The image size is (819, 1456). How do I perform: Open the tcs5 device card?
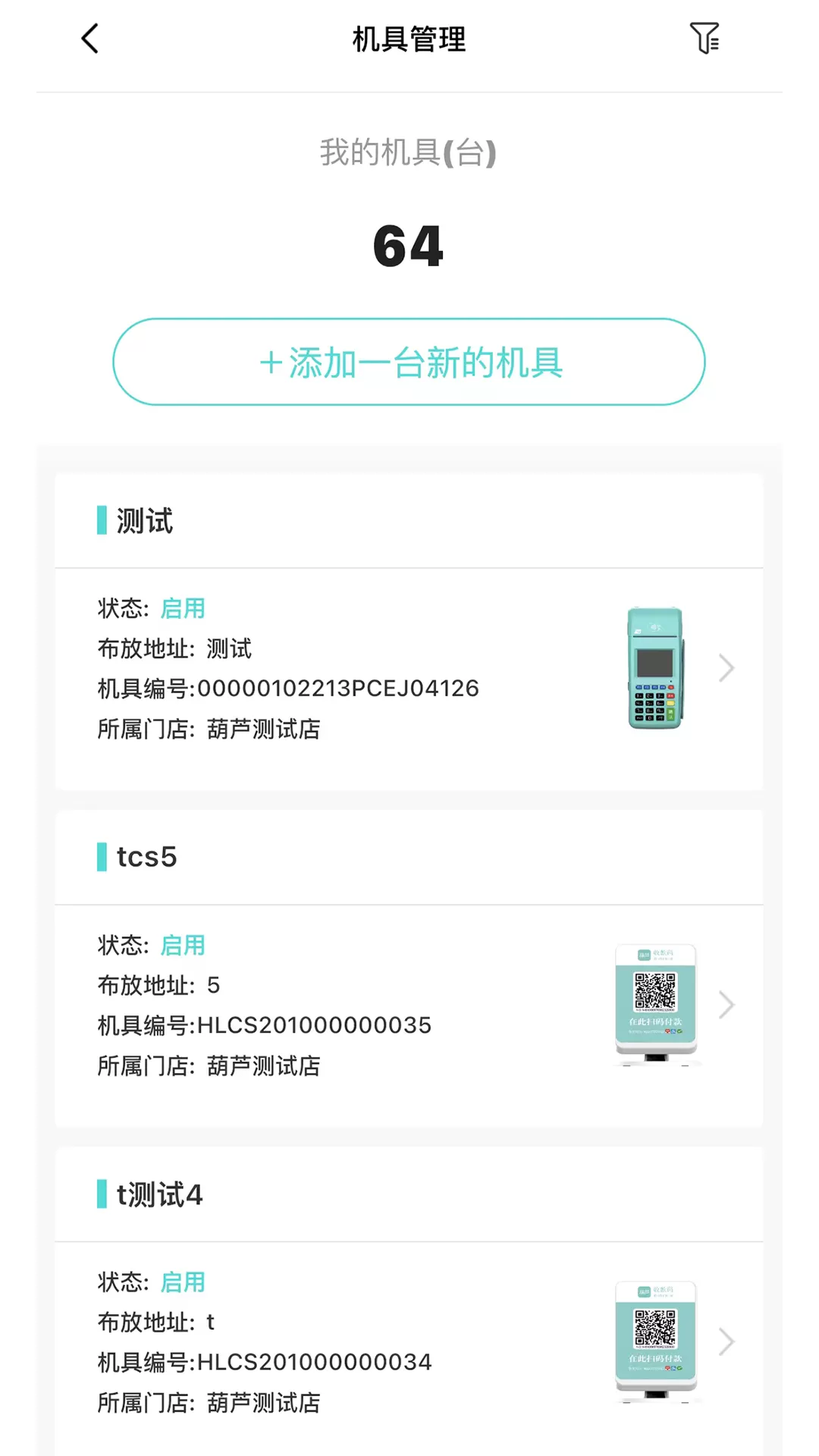point(409,1006)
